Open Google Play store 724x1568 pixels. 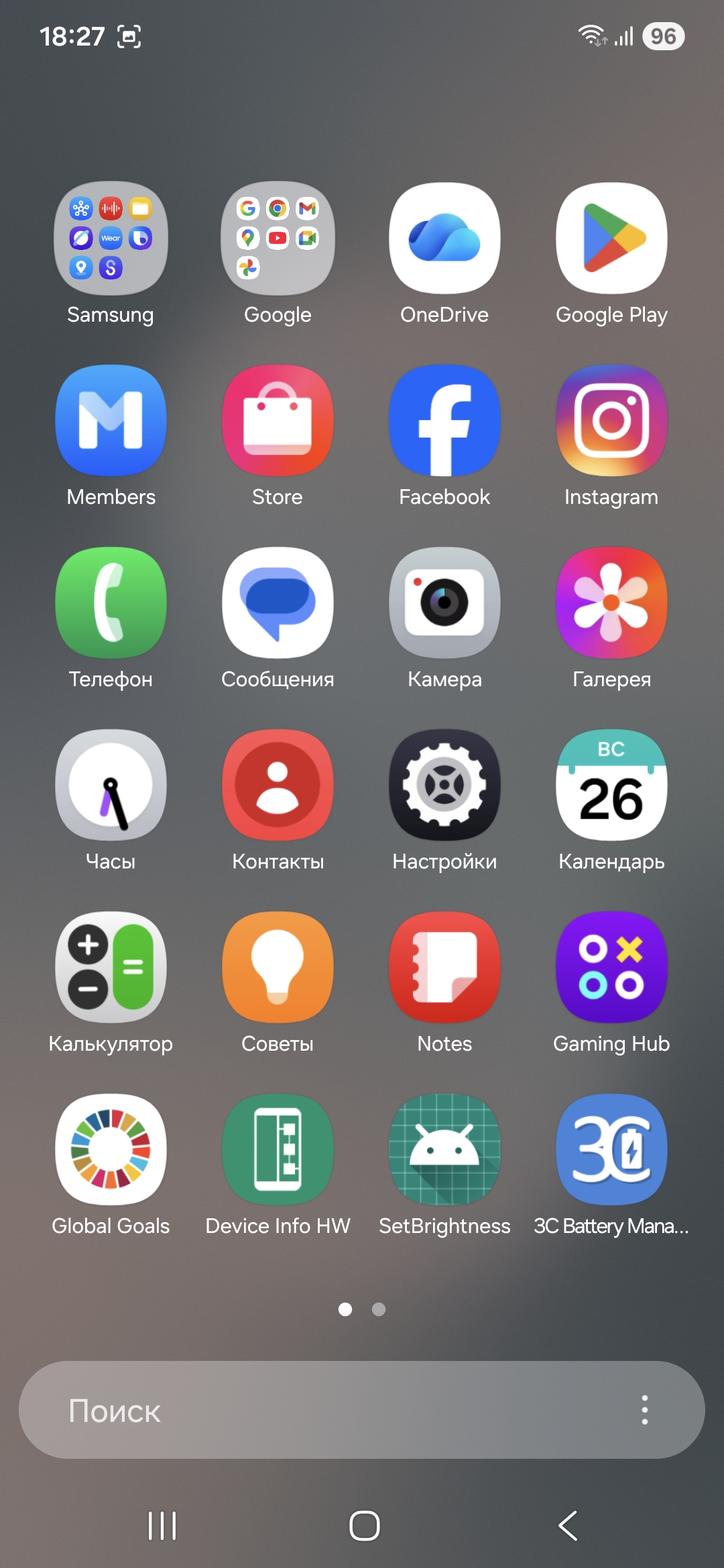pyautogui.click(x=611, y=239)
